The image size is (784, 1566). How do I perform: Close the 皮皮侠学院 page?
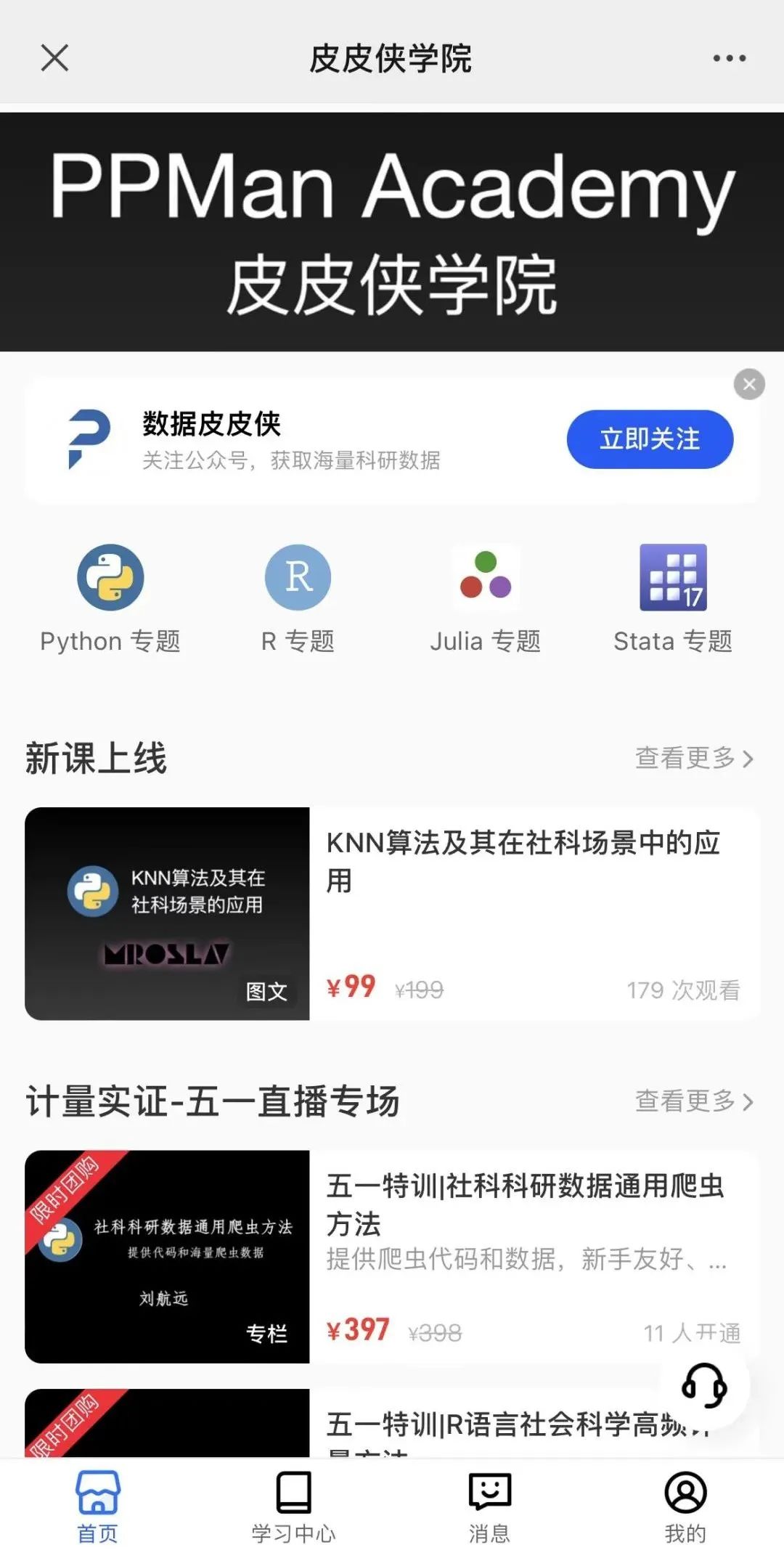point(54,58)
